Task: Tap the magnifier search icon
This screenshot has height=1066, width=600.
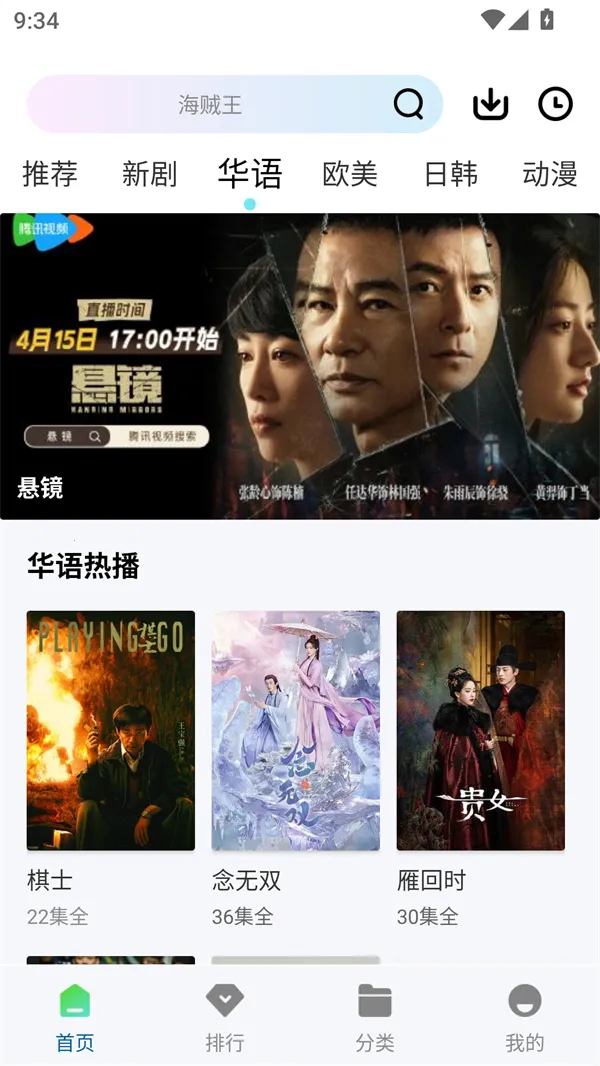Action: point(408,104)
